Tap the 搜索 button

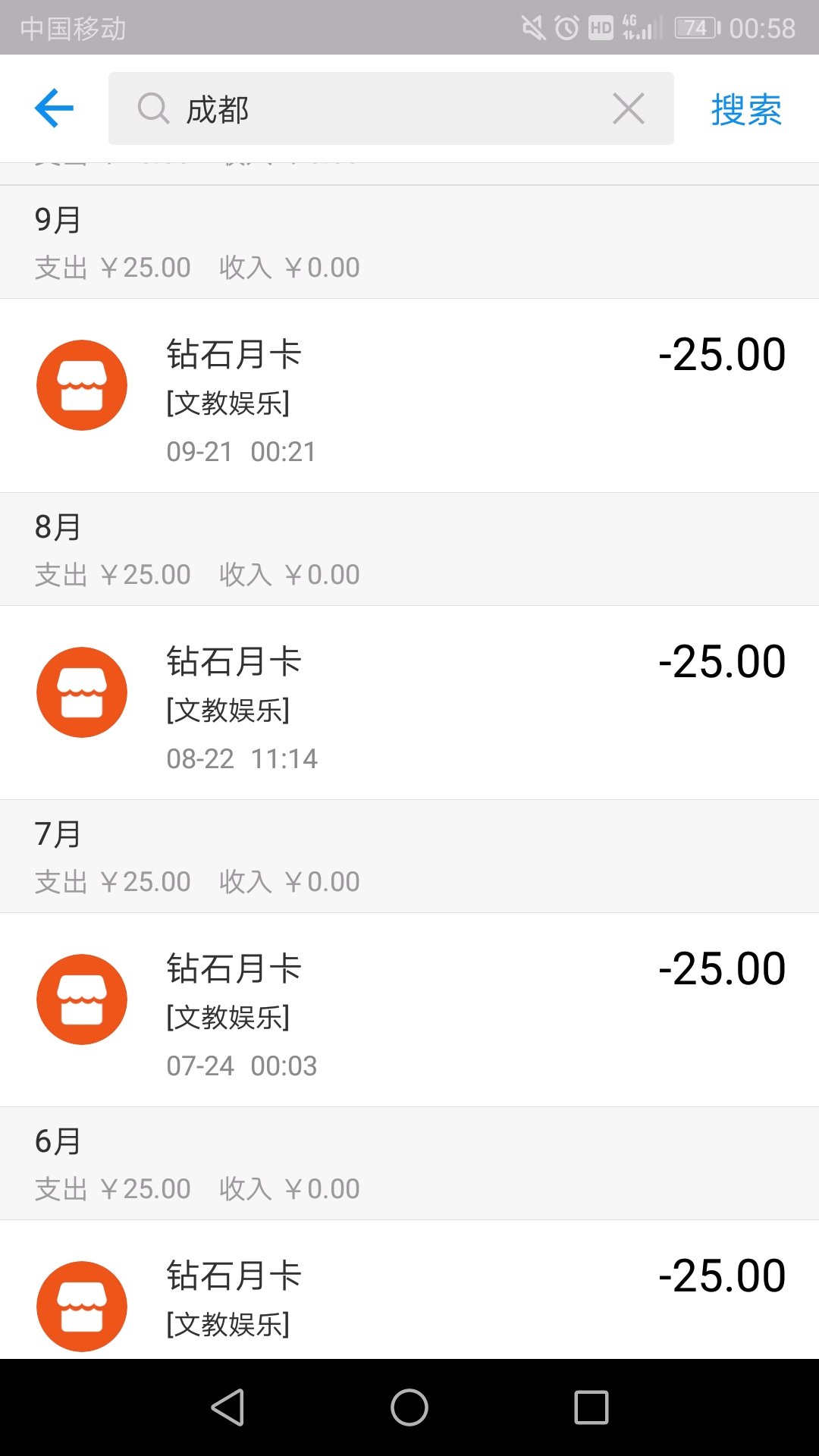tap(745, 110)
